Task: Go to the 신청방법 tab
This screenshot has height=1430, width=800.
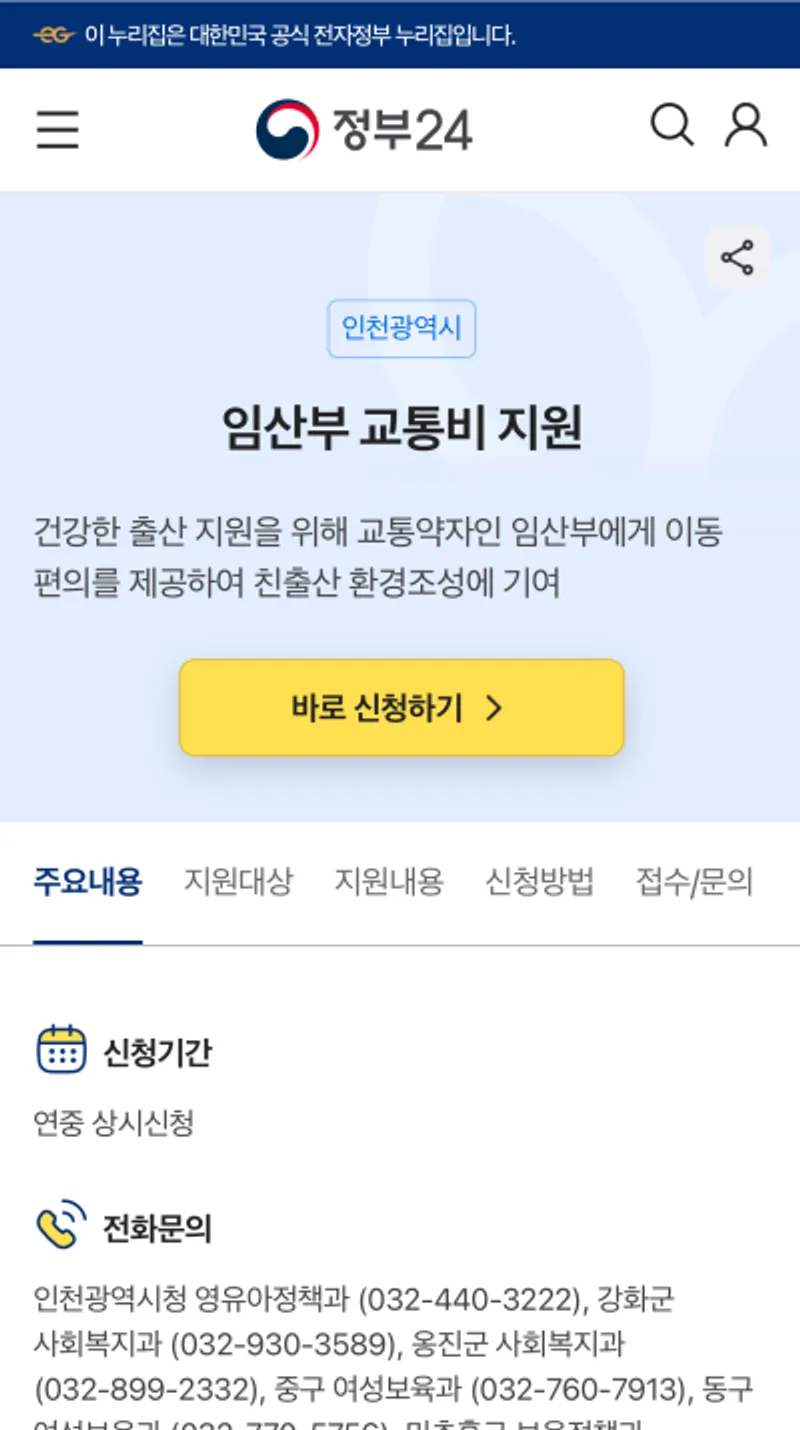Action: pyautogui.click(x=540, y=882)
